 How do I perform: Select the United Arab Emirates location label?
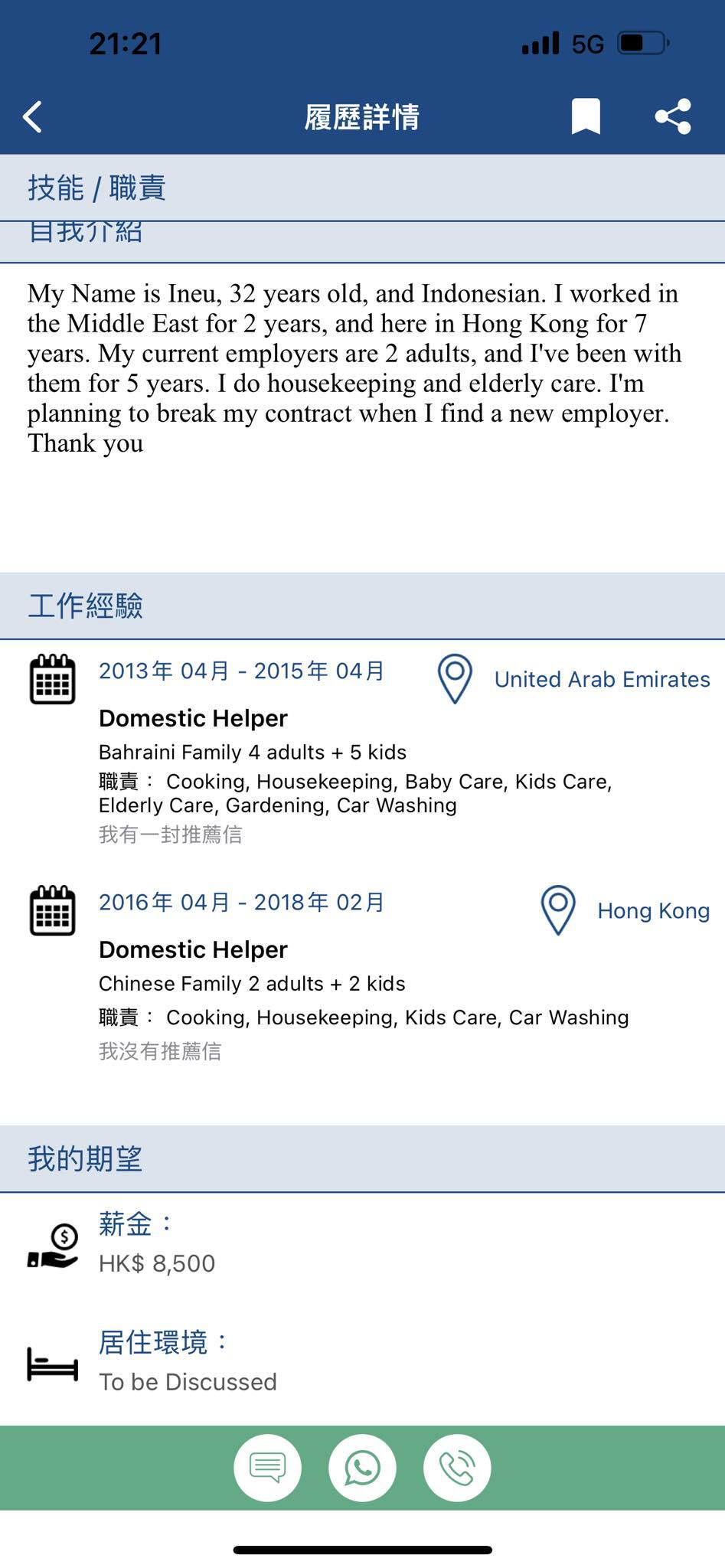602,679
